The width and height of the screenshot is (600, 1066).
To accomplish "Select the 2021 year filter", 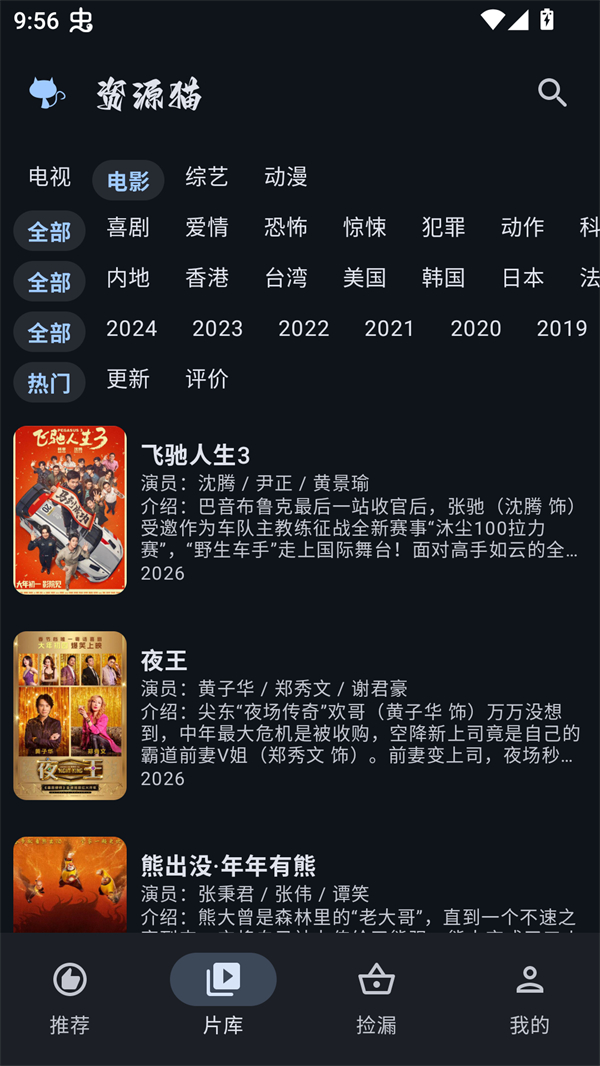I will point(390,329).
